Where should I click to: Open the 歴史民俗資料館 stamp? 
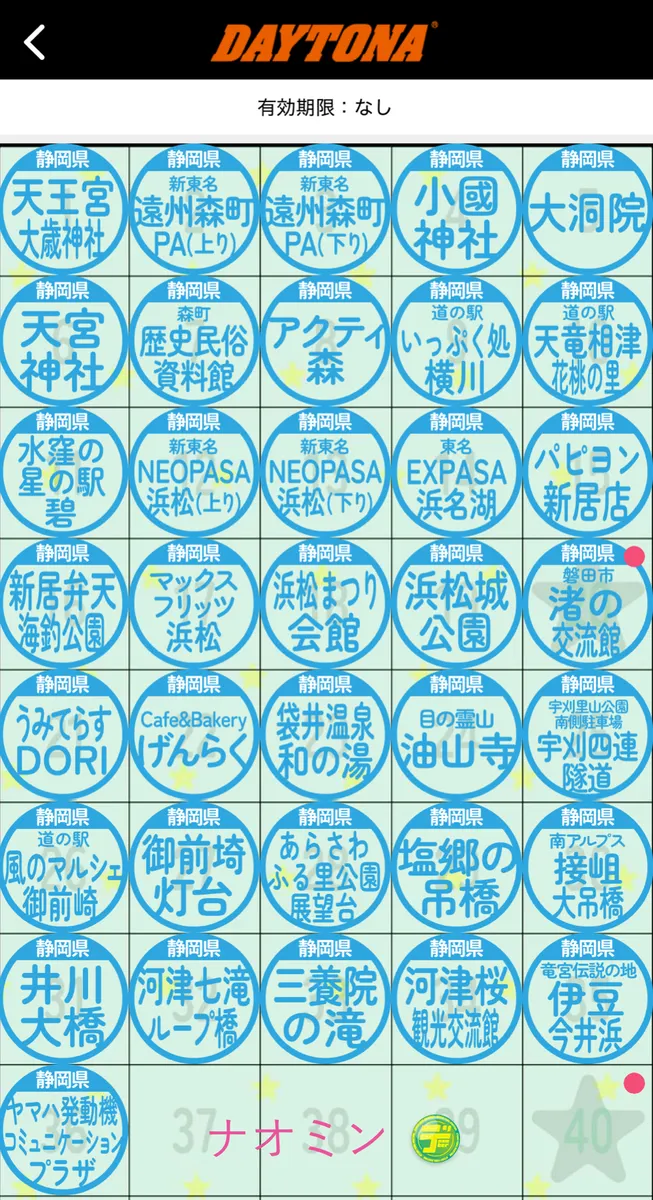(195, 343)
